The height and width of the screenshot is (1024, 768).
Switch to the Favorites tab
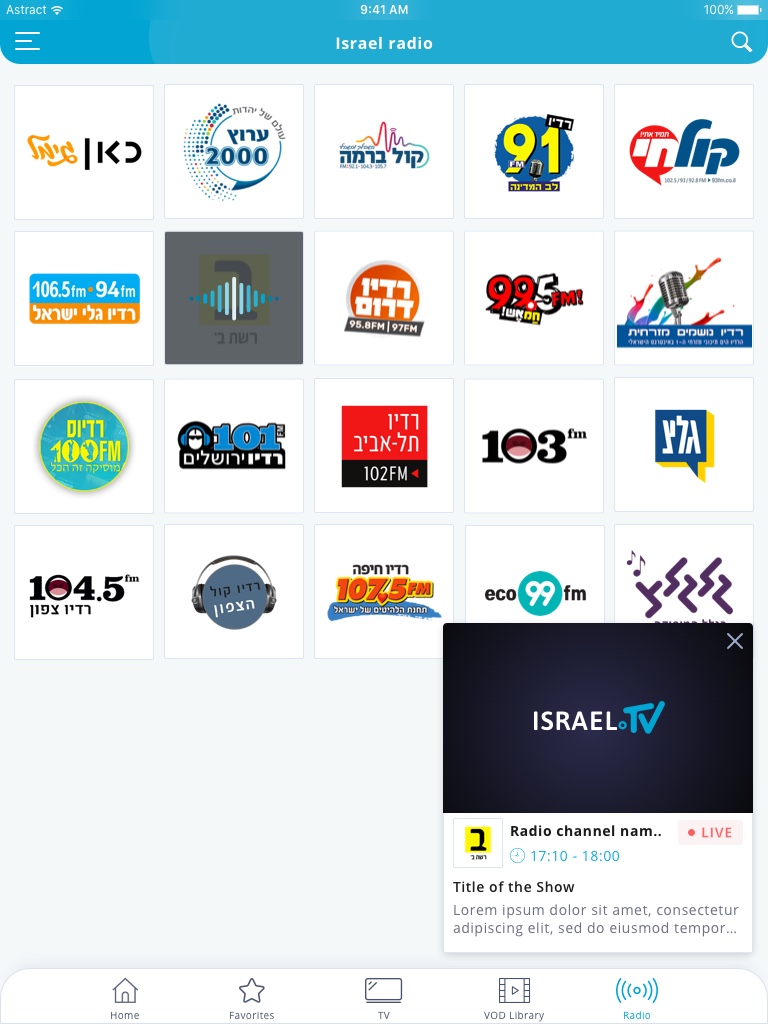(x=252, y=997)
